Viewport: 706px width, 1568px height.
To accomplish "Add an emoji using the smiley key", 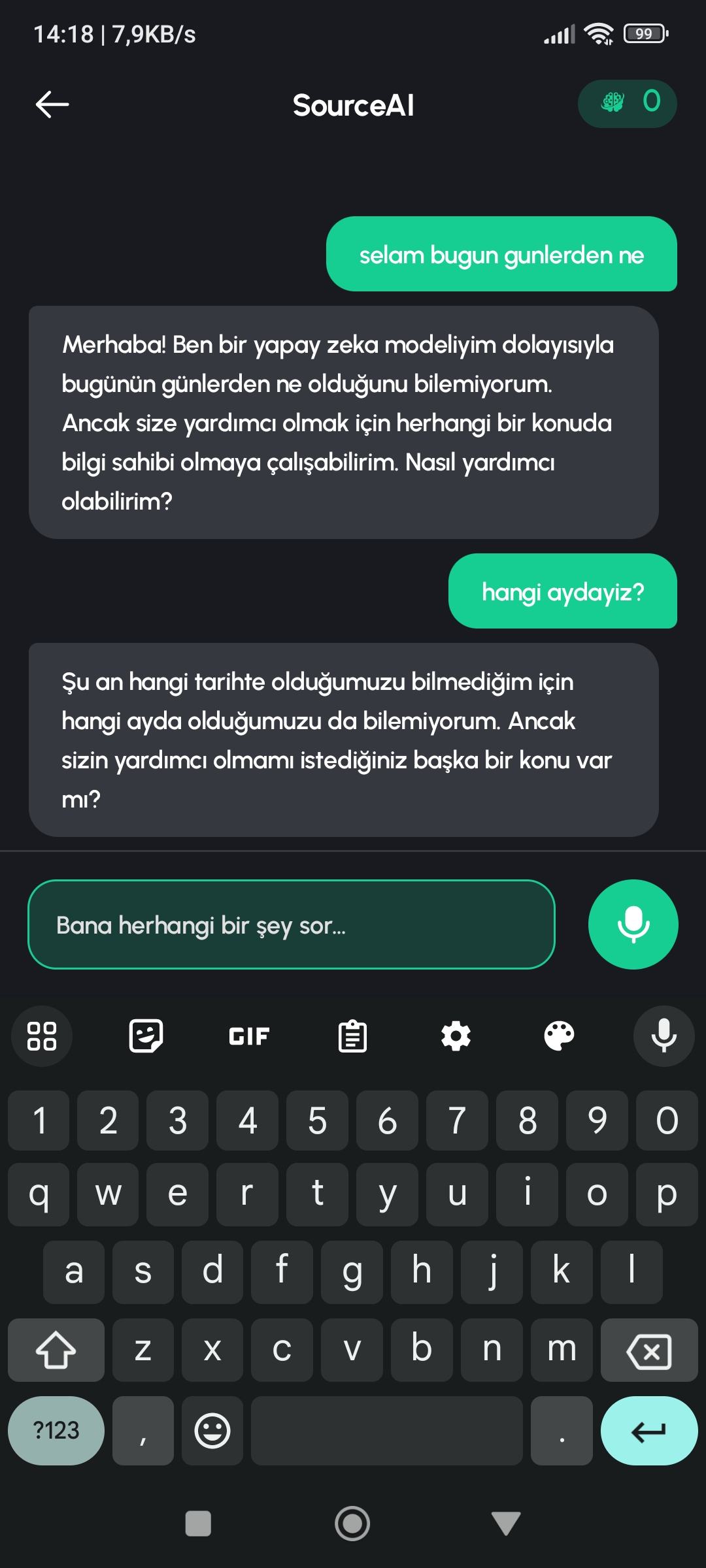I will pyautogui.click(x=212, y=1431).
